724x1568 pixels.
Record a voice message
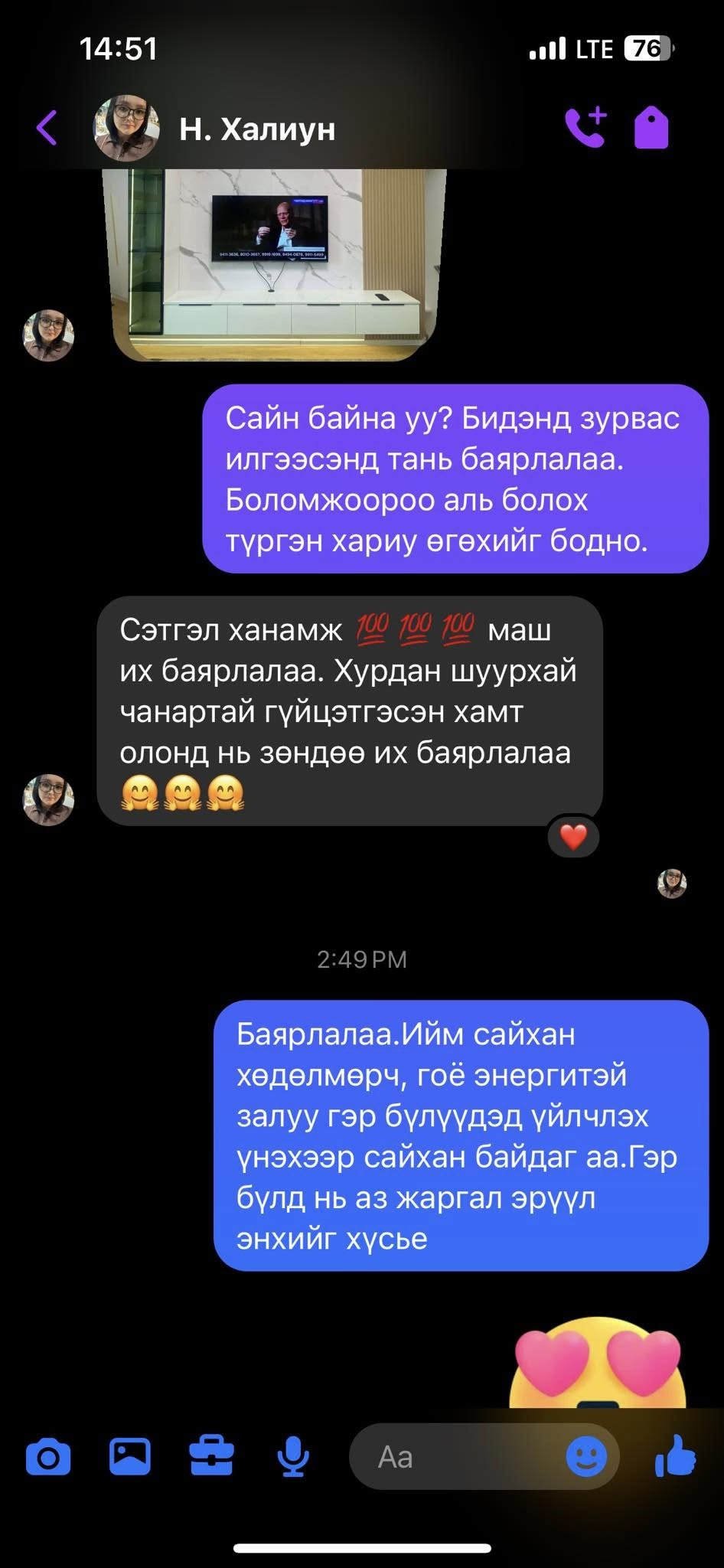293,1456
